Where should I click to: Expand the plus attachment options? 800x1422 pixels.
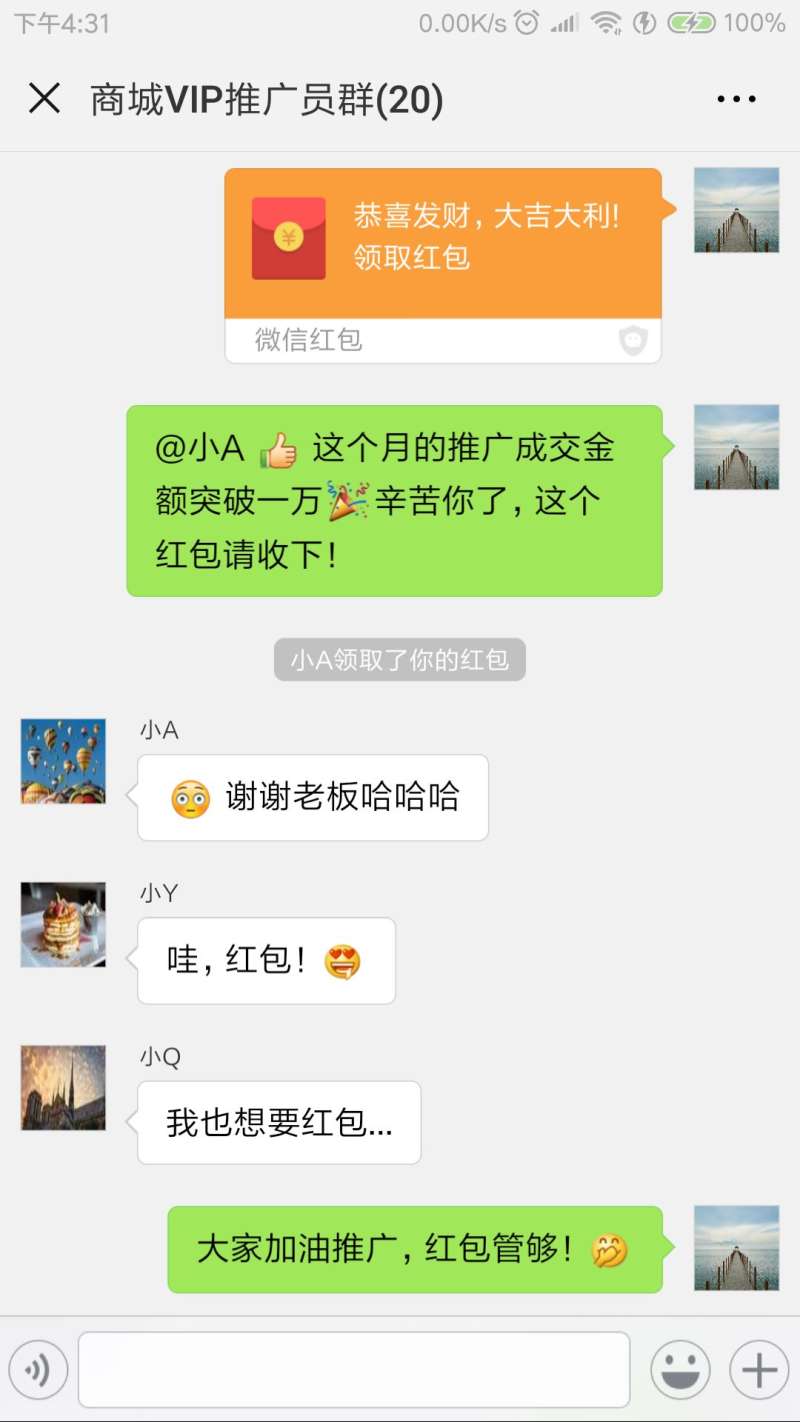pos(759,1370)
